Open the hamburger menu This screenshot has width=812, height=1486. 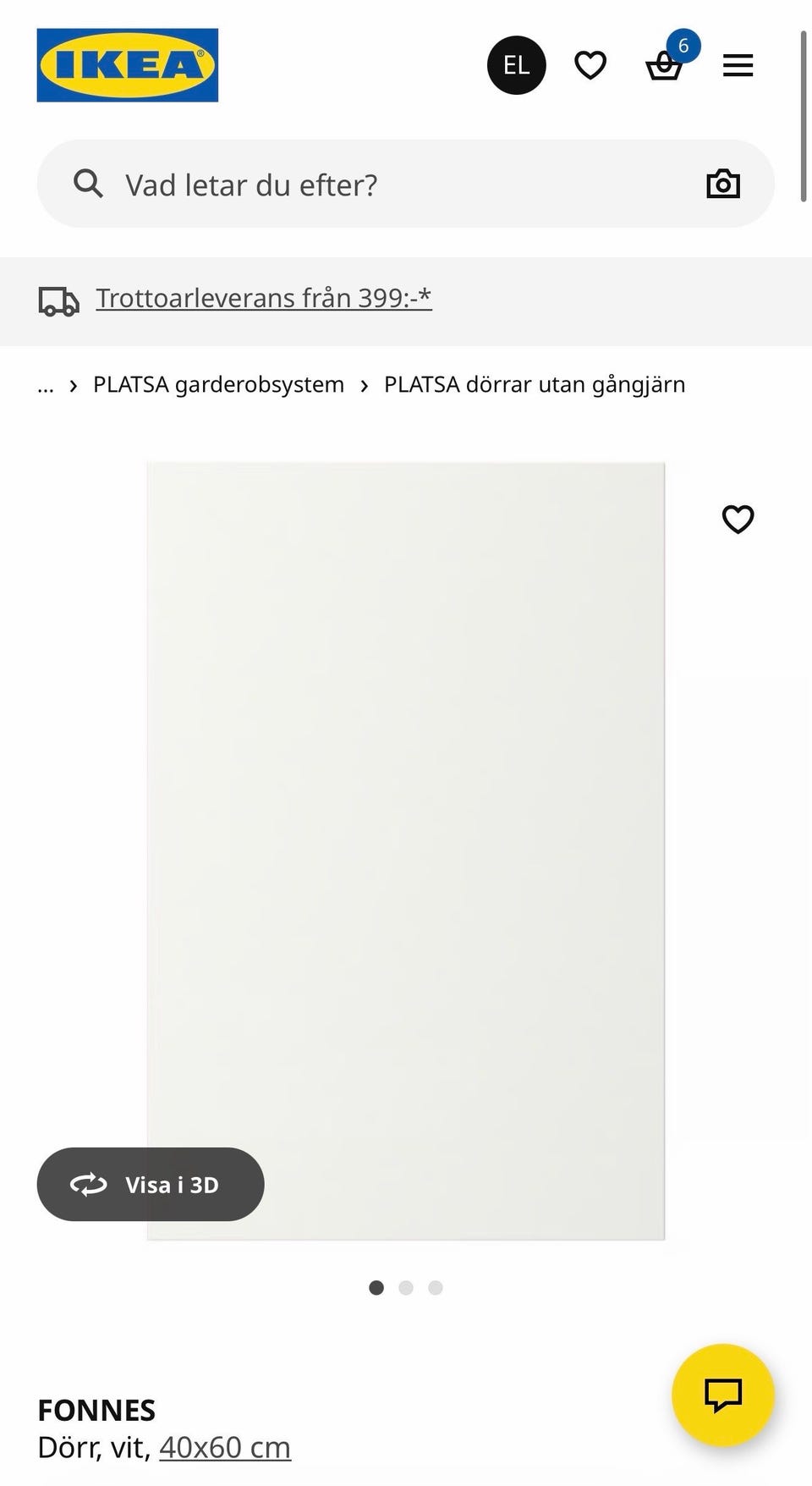(x=738, y=65)
